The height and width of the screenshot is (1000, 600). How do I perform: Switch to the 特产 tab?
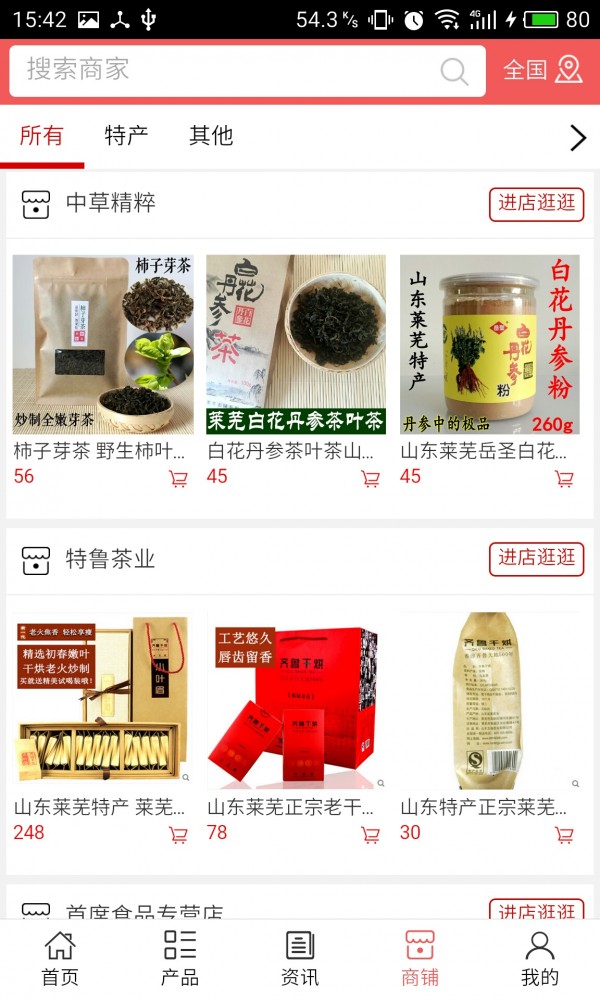pyautogui.click(x=126, y=136)
